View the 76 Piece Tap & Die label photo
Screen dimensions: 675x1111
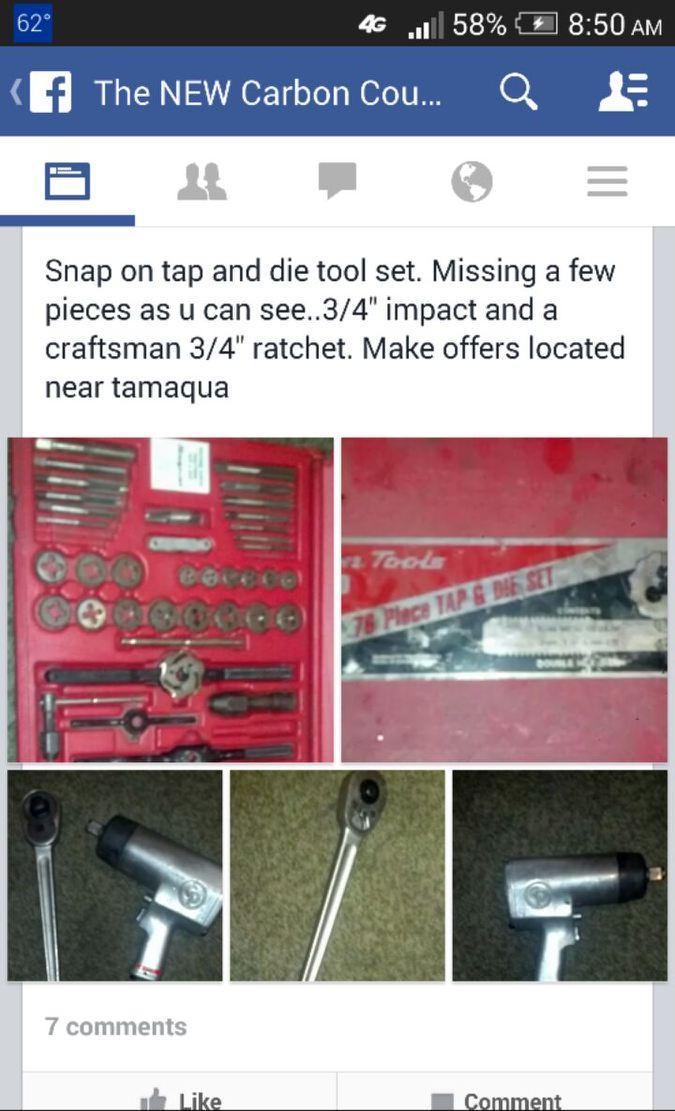click(504, 600)
